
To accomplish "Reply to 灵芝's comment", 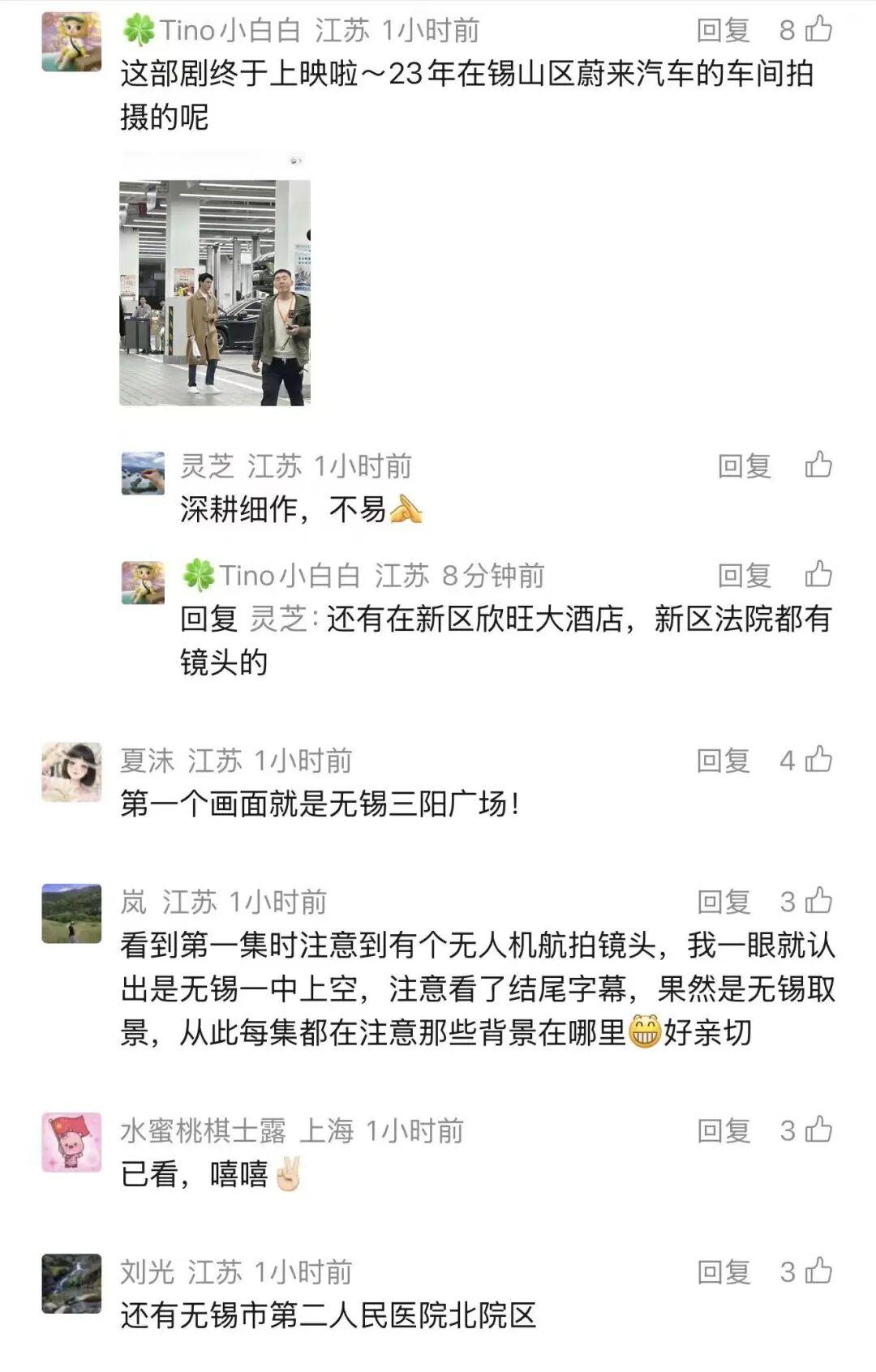I will (744, 466).
